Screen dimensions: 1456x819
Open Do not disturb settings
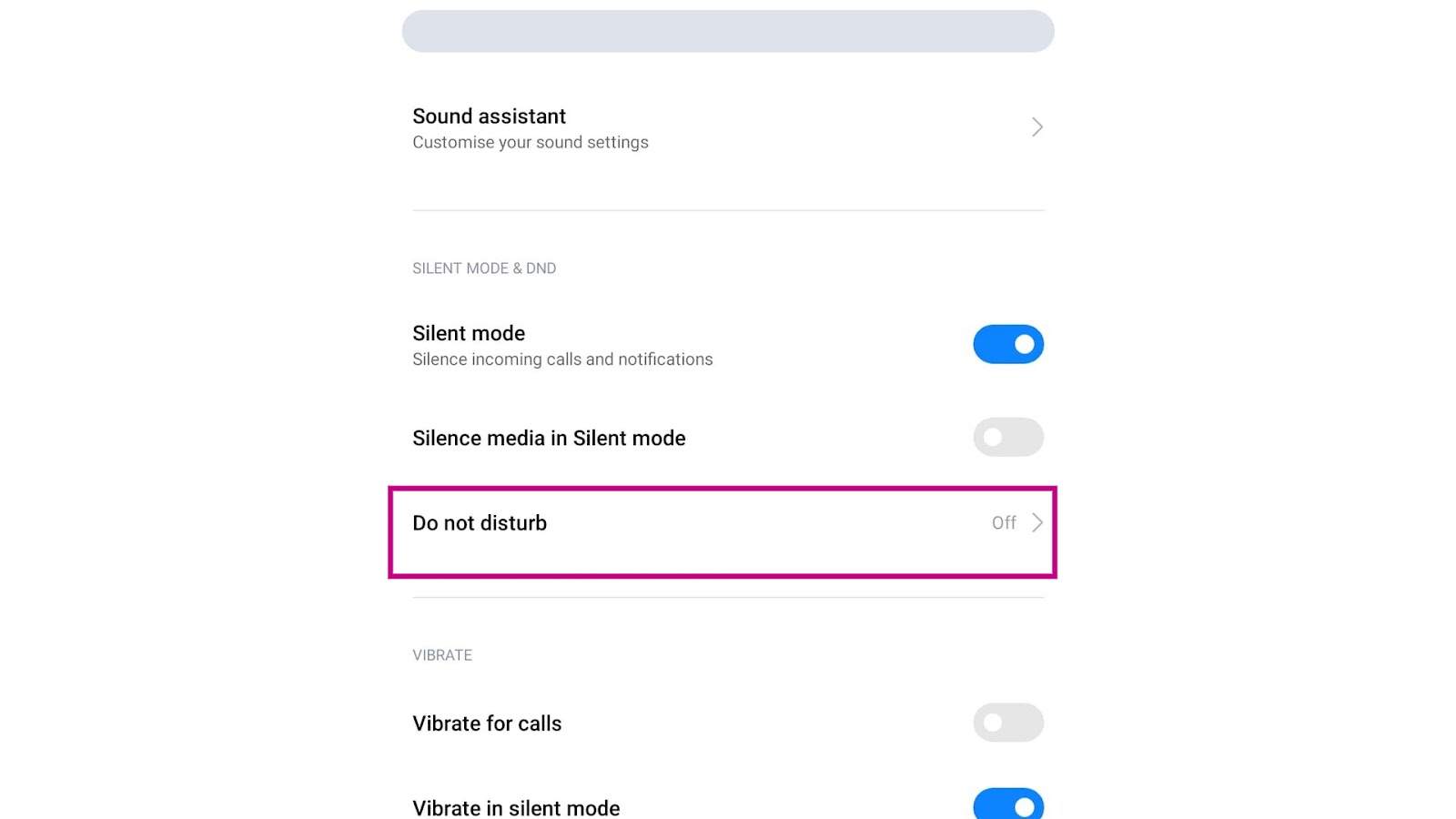[x=723, y=524]
